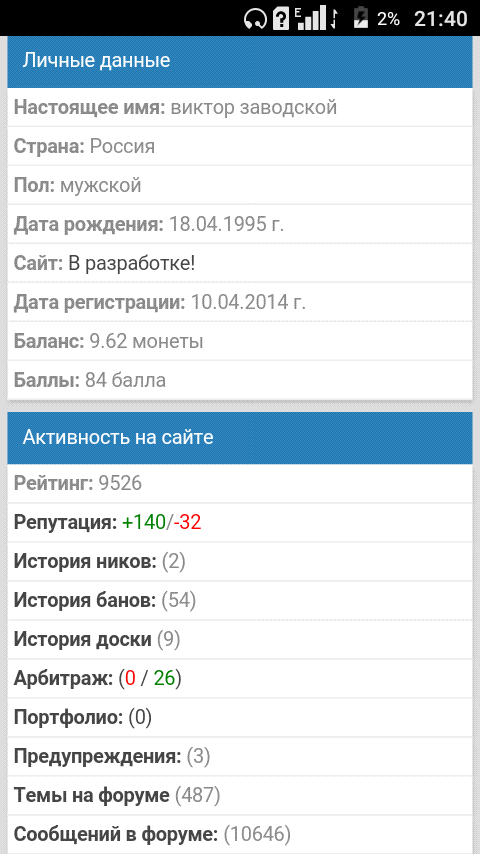Screen dimensions: 480x854
Task: View История доски entries
Action: click(240, 639)
